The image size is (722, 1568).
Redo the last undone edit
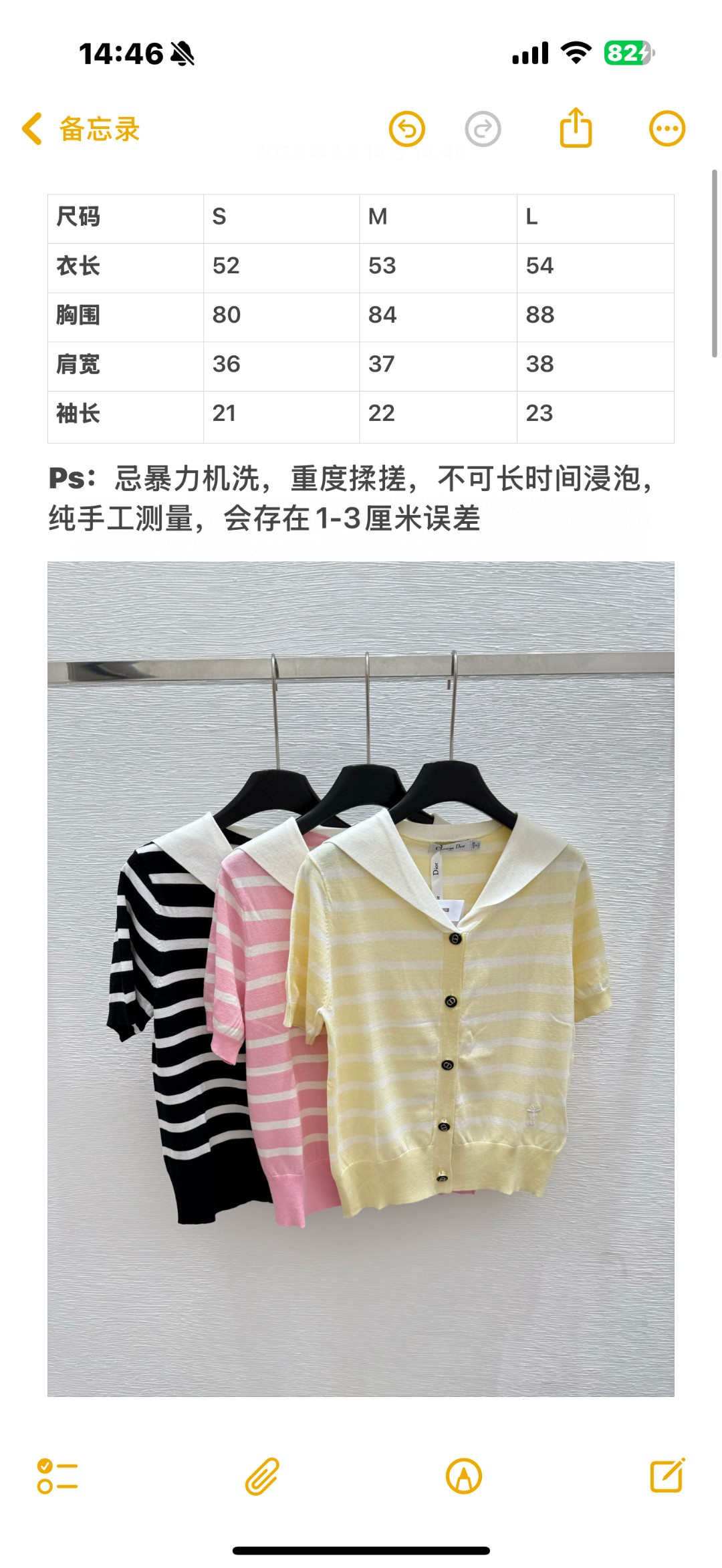pos(483,129)
